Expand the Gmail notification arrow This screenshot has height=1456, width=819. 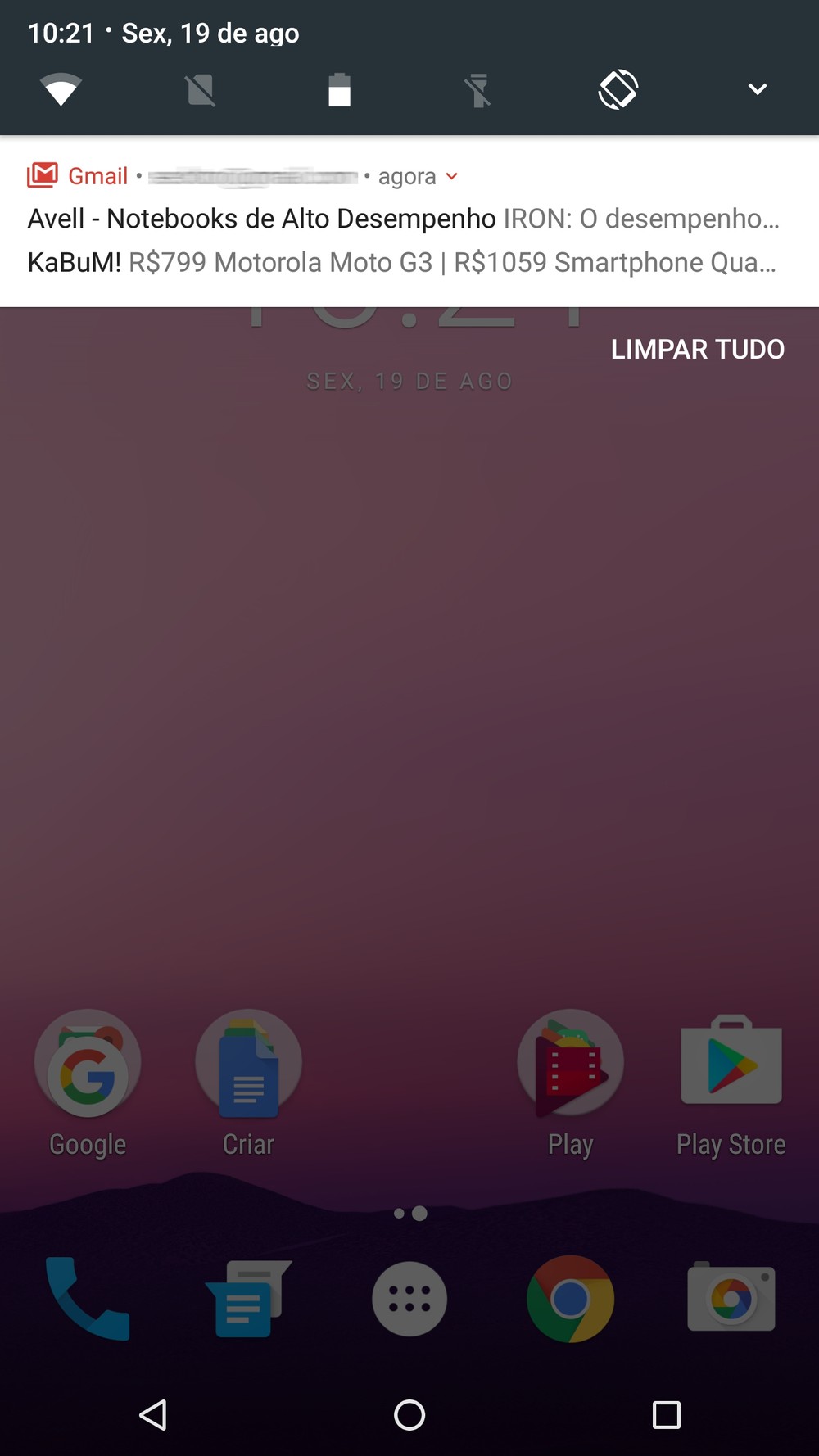click(451, 176)
